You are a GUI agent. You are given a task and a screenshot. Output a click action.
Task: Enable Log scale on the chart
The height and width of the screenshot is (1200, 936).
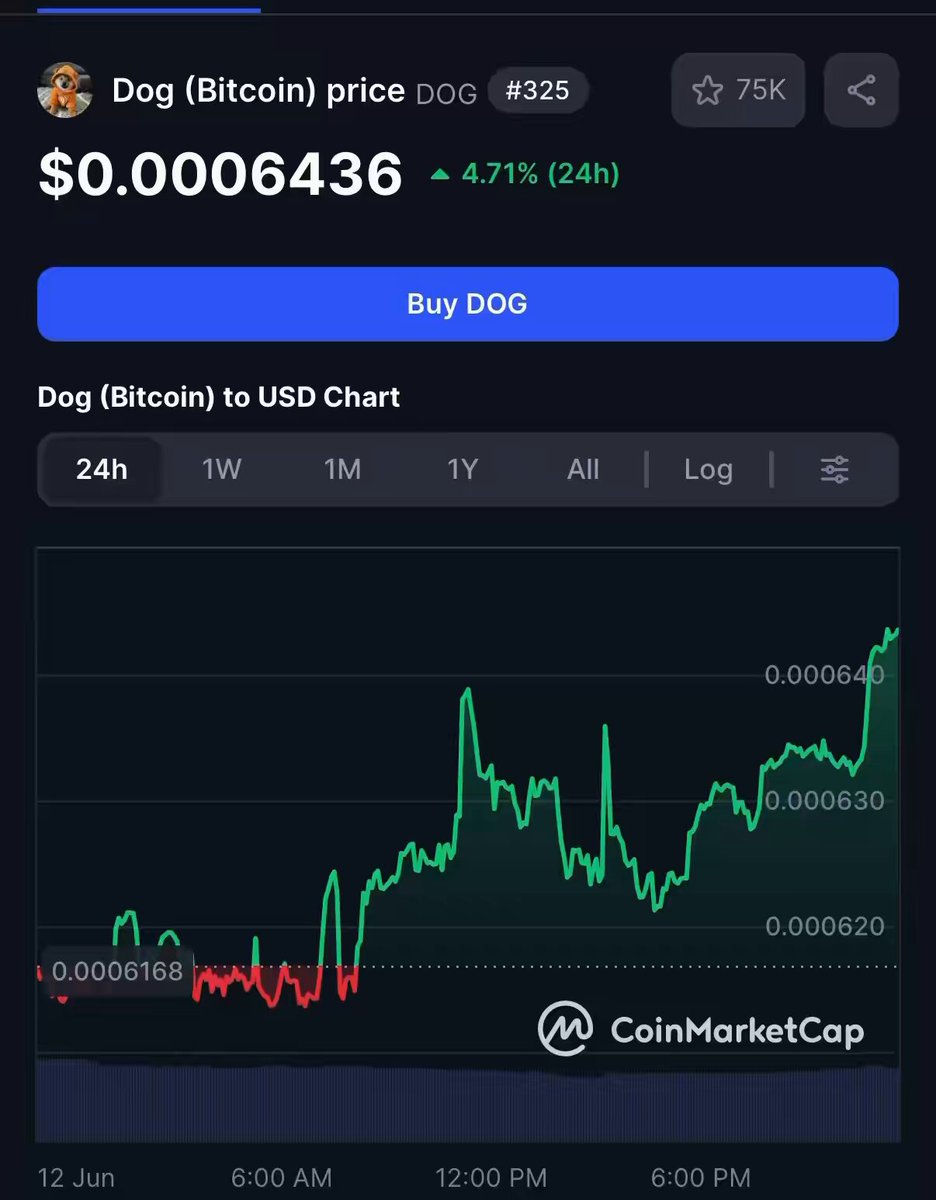[708, 469]
